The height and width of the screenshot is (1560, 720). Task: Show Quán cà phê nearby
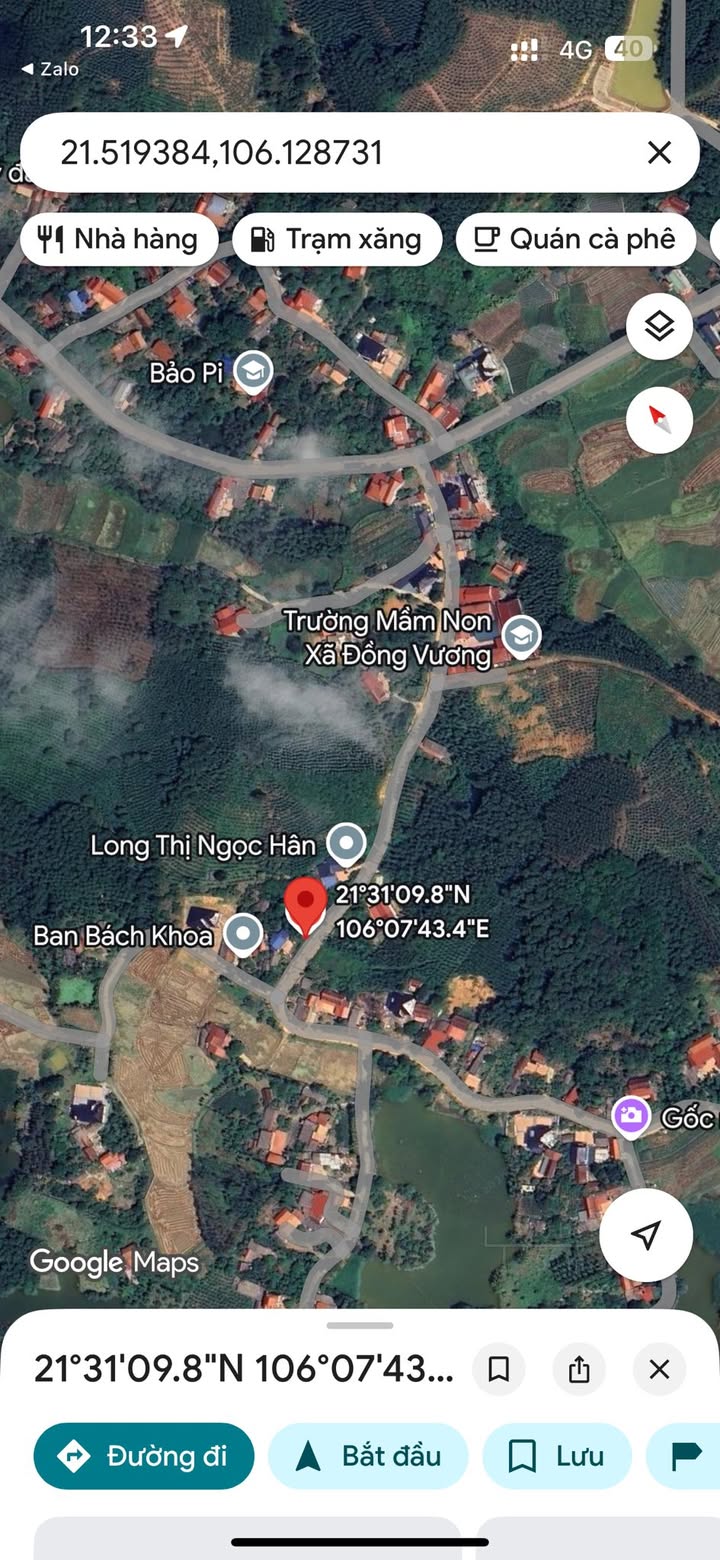click(x=576, y=240)
